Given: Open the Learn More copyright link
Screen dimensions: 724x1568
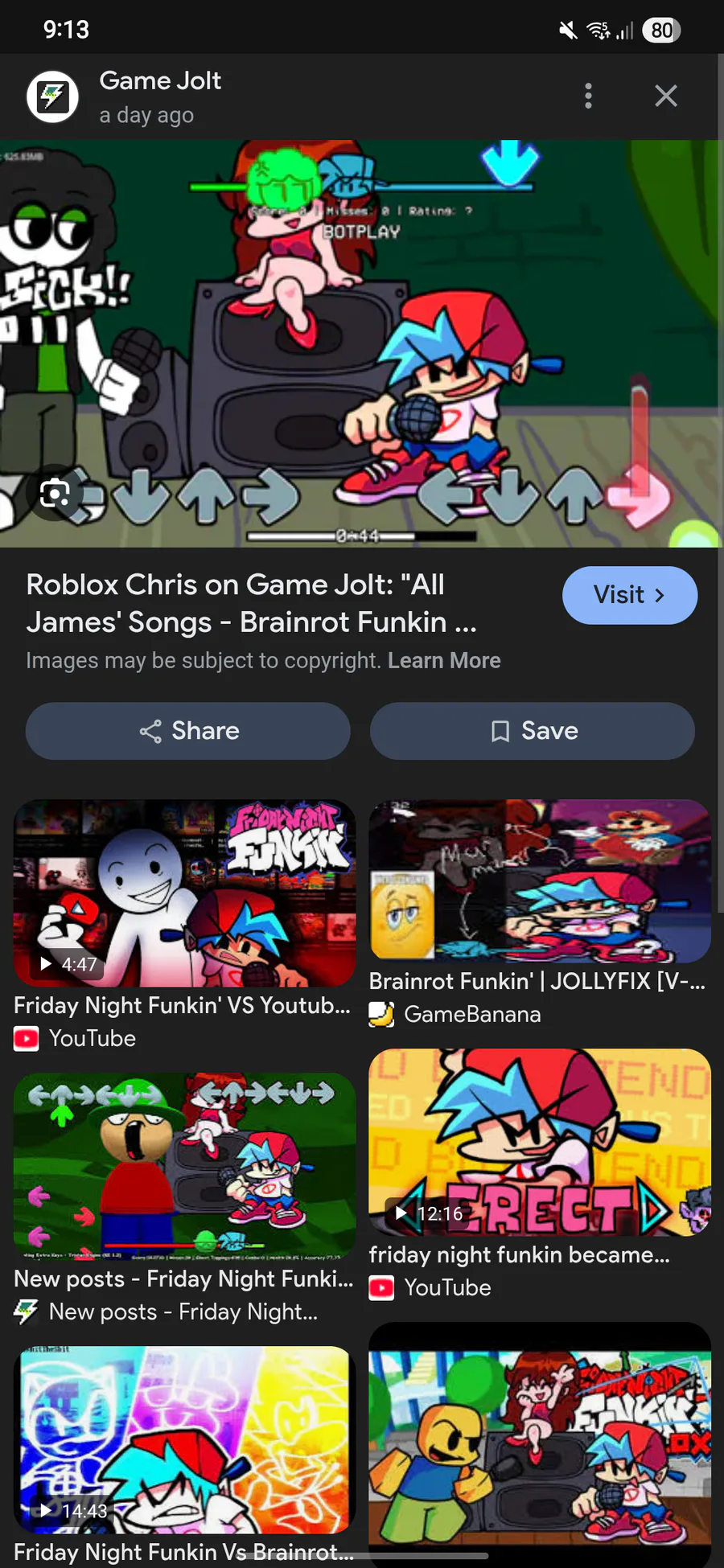Looking at the screenshot, I should pyautogui.click(x=444, y=660).
